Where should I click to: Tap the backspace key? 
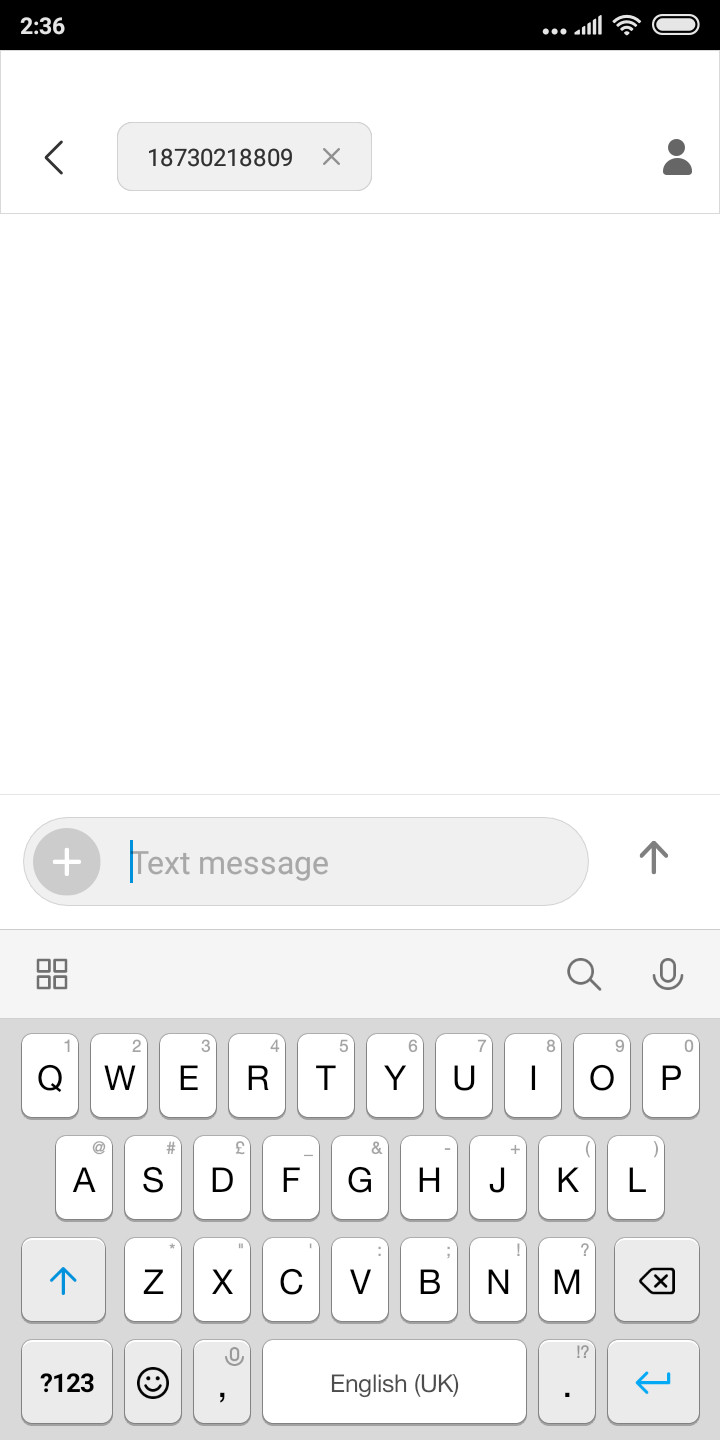point(656,1281)
